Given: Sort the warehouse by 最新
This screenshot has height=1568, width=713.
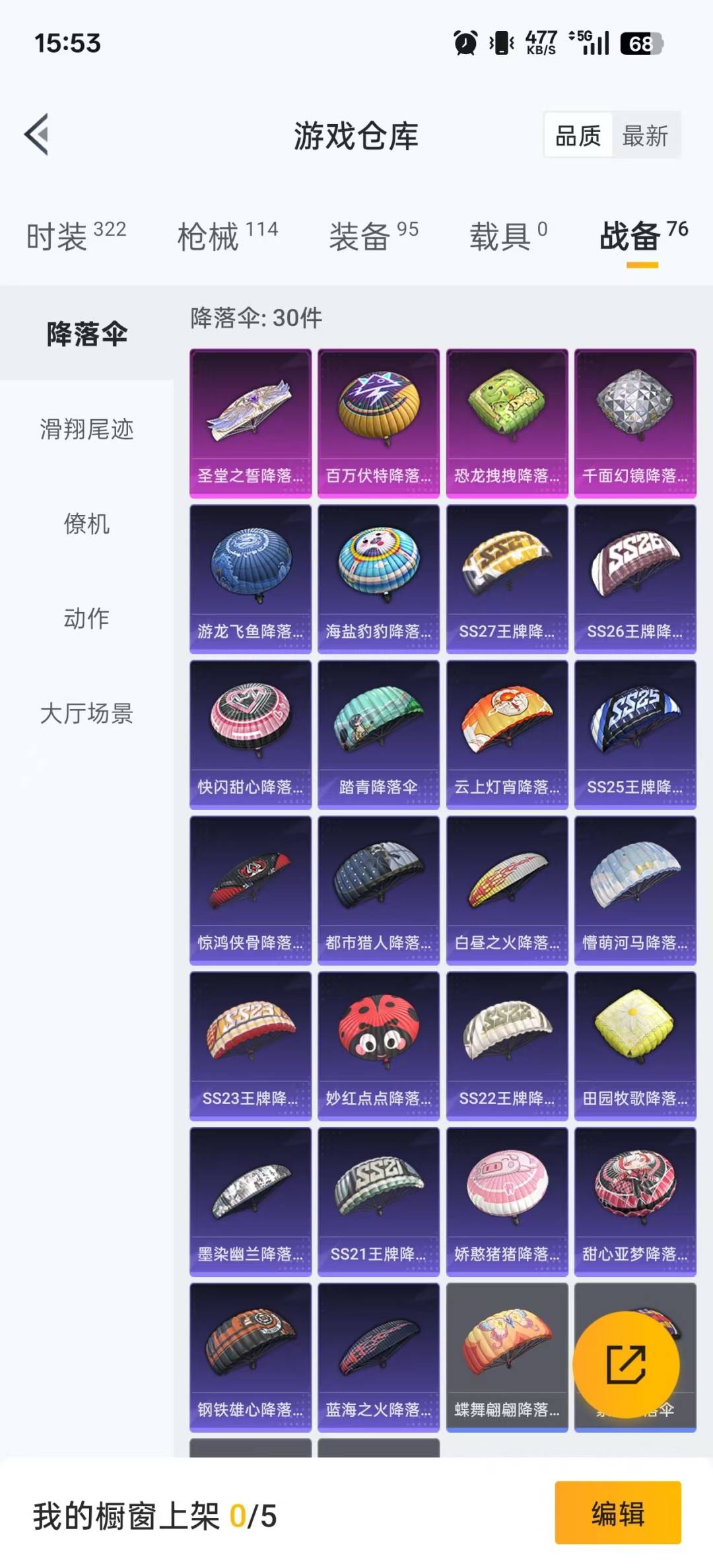Looking at the screenshot, I should [x=645, y=136].
